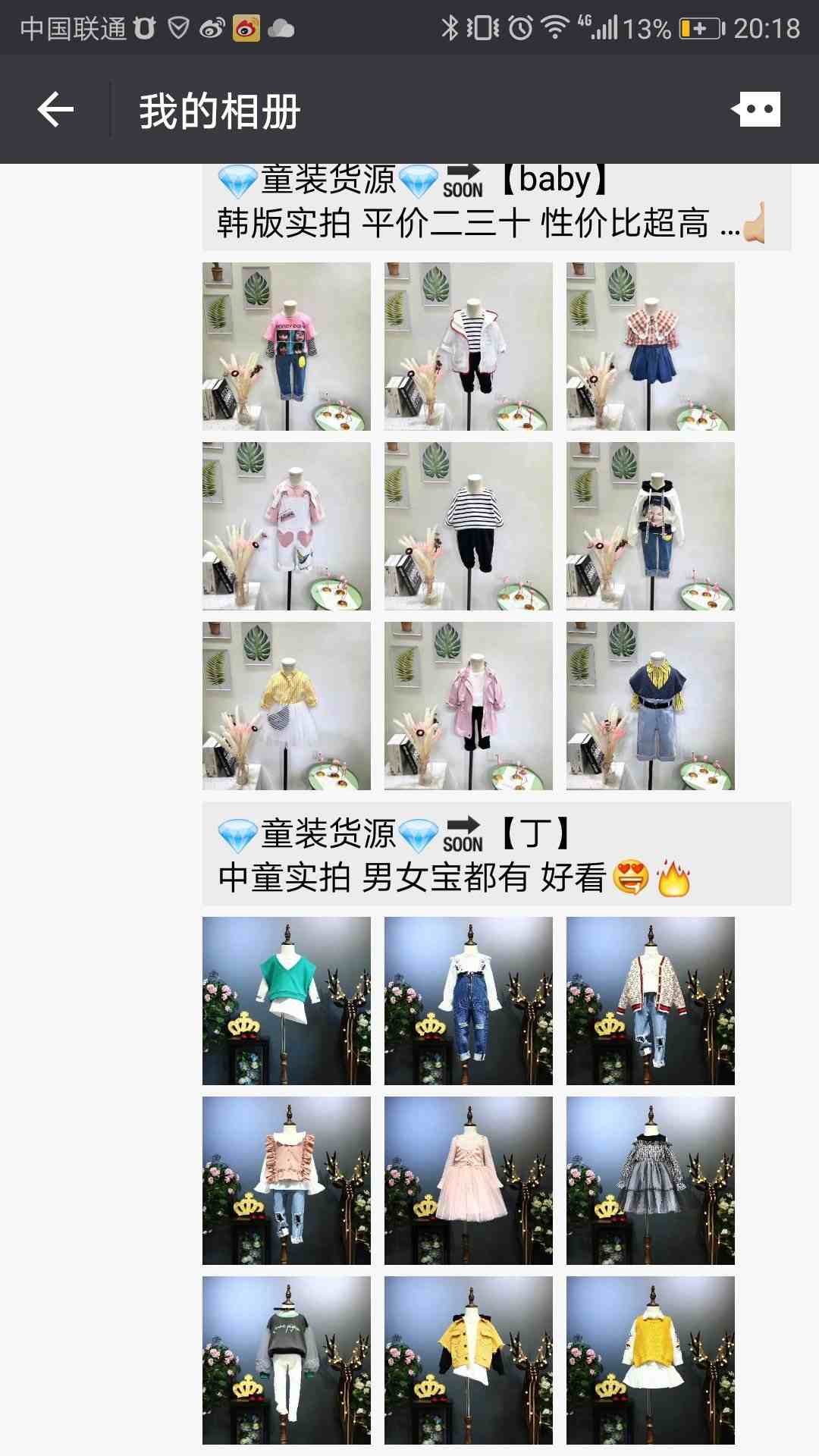View the denim overalls outfit photo
This screenshot has height=1456, width=819.
point(468,1001)
